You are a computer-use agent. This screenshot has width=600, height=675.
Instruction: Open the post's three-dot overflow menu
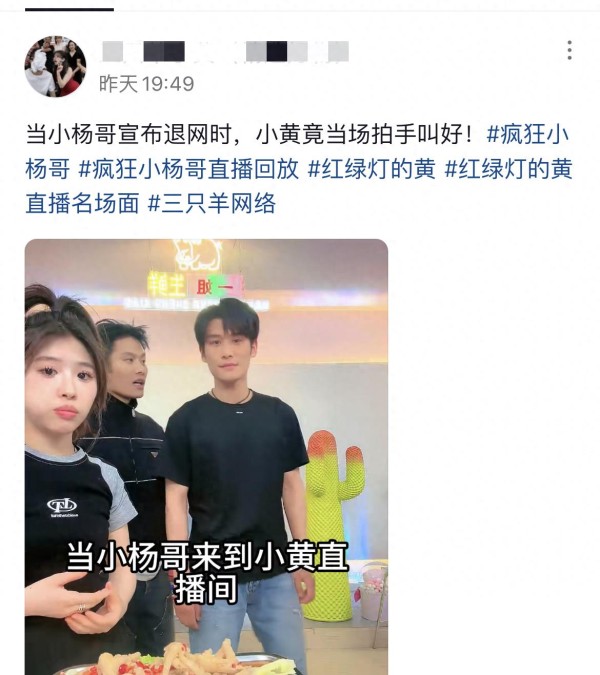tap(569, 51)
